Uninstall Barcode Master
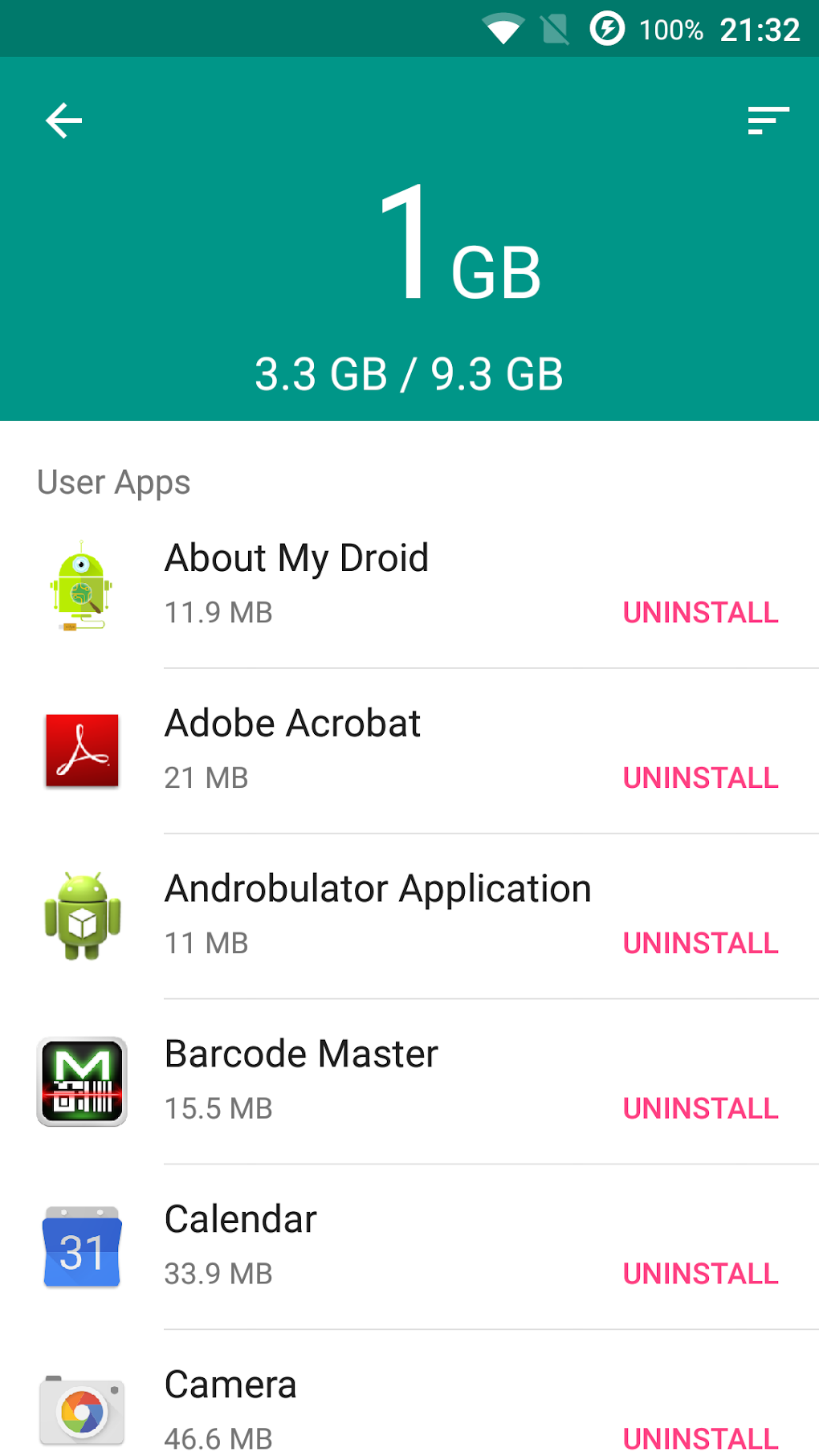Viewport: 819px width, 1456px height. coord(700,1109)
